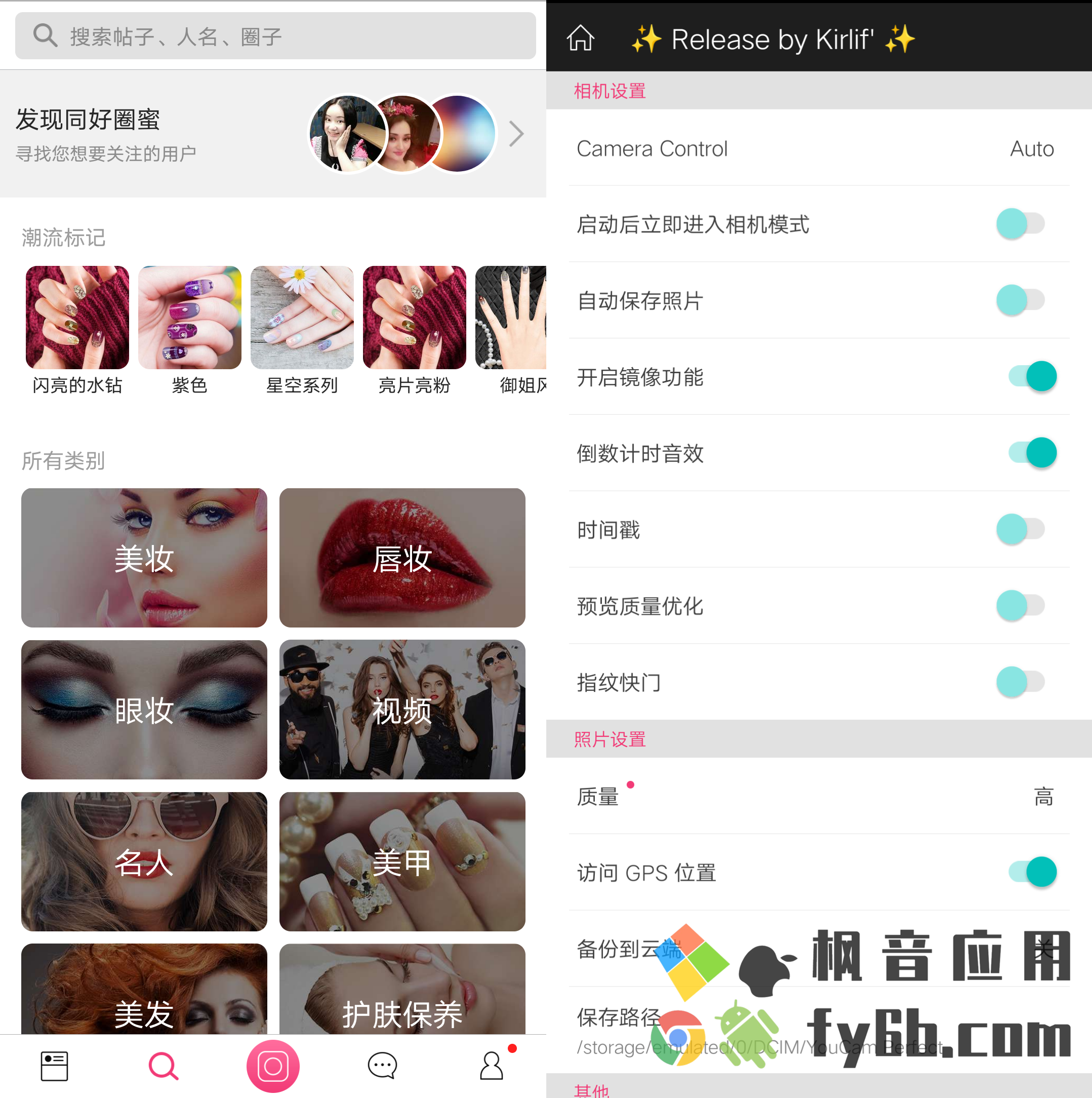Open the 美妆 category card

coord(144,558)
